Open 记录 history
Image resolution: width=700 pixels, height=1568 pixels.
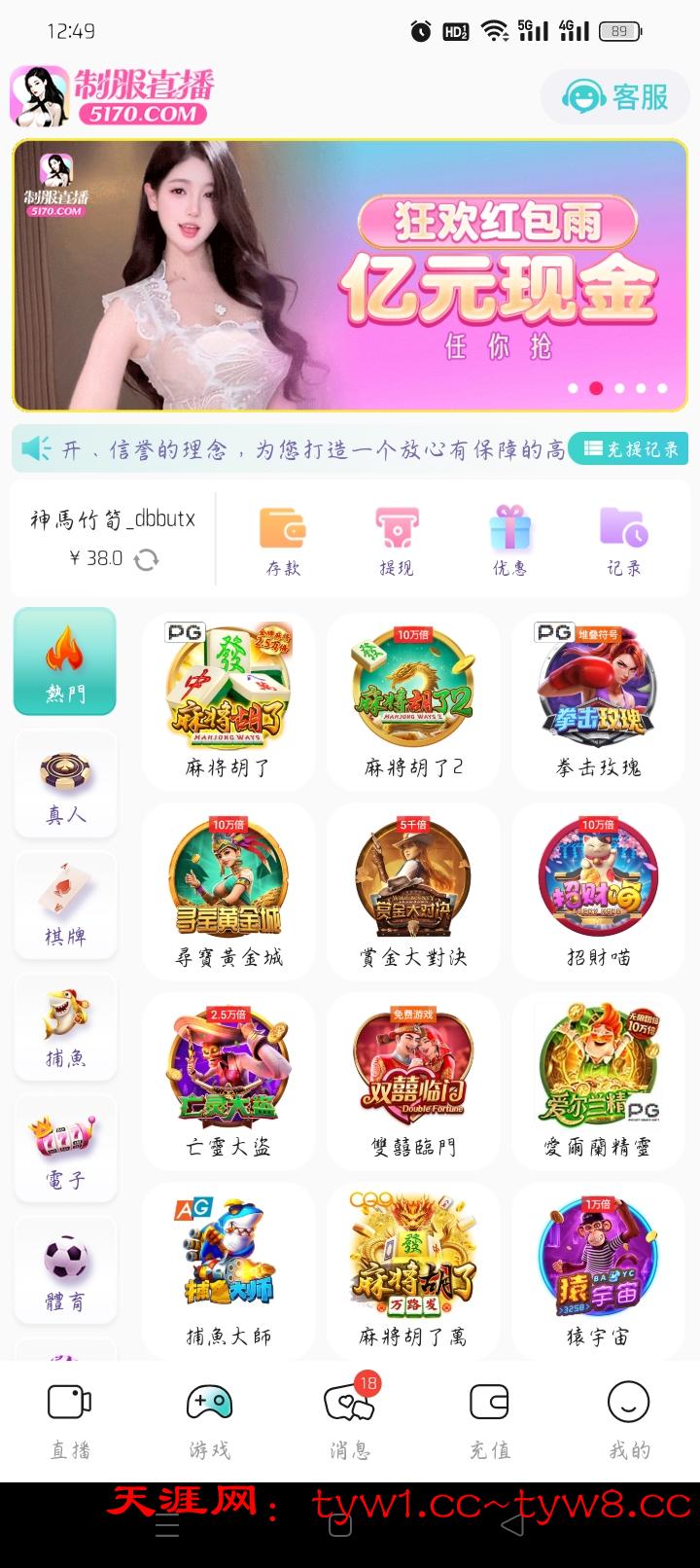click(x=623, y=541)
